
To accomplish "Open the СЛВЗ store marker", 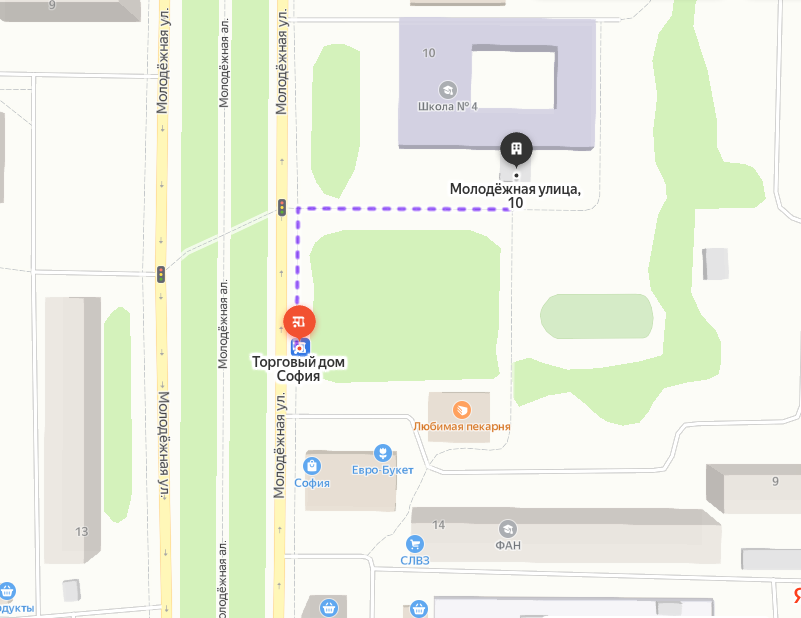I will [415, 543].
